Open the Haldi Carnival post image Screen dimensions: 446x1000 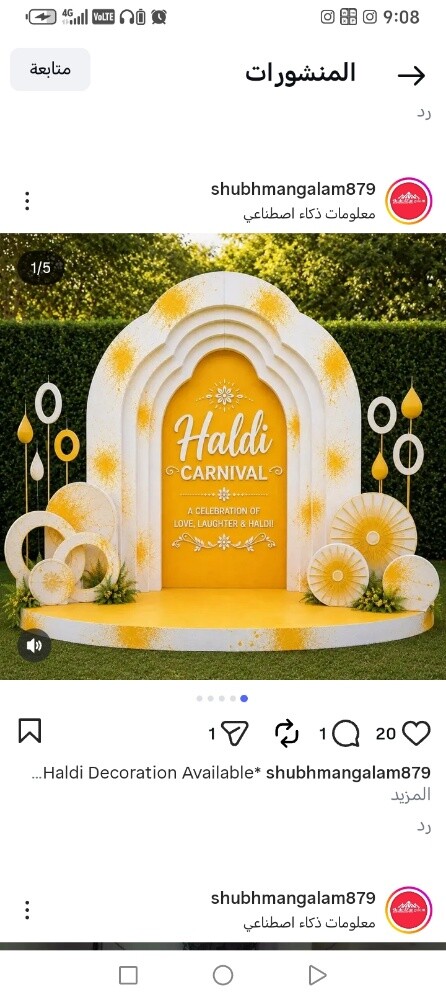click(223, 457)
